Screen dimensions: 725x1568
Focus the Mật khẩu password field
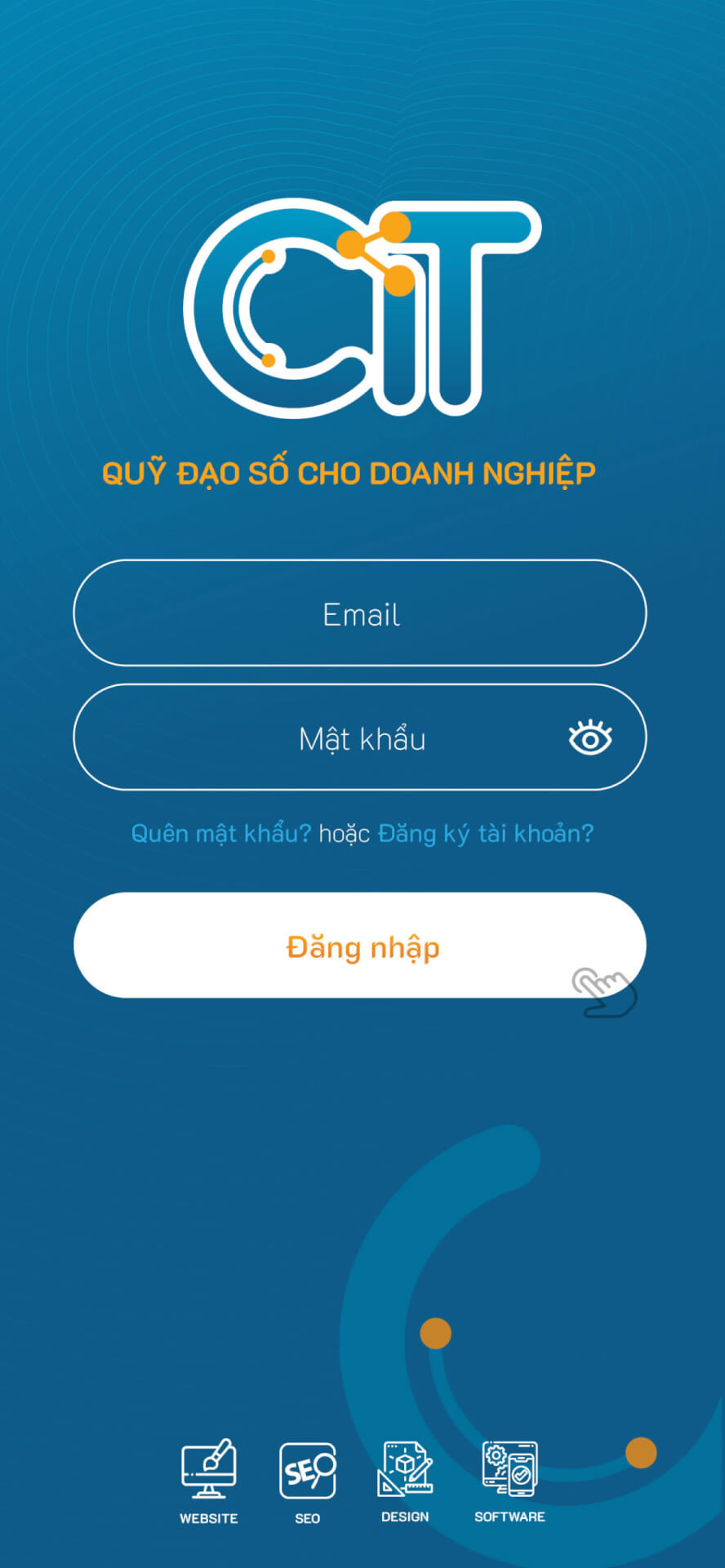coord(360,737)
